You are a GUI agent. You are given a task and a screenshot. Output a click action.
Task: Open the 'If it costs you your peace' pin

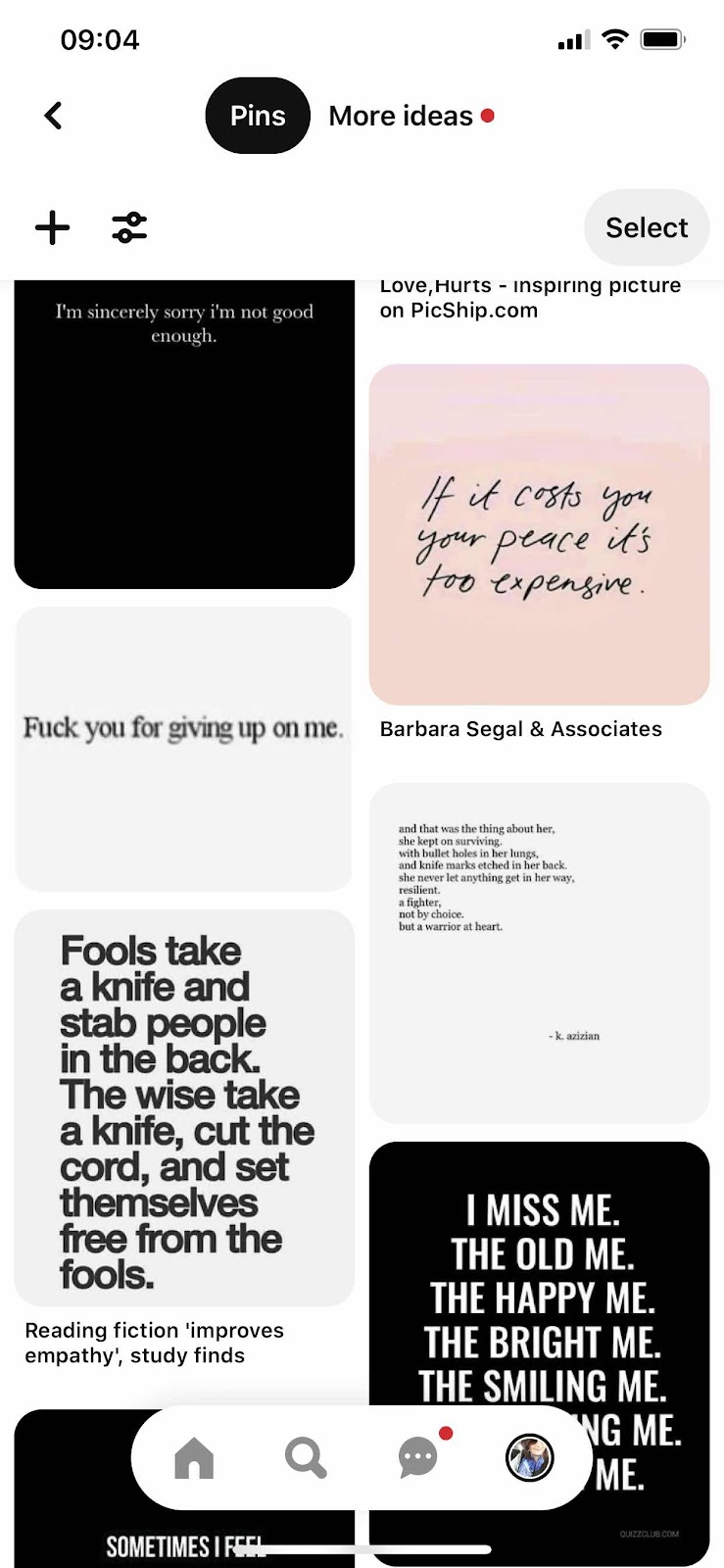point(539,534)
